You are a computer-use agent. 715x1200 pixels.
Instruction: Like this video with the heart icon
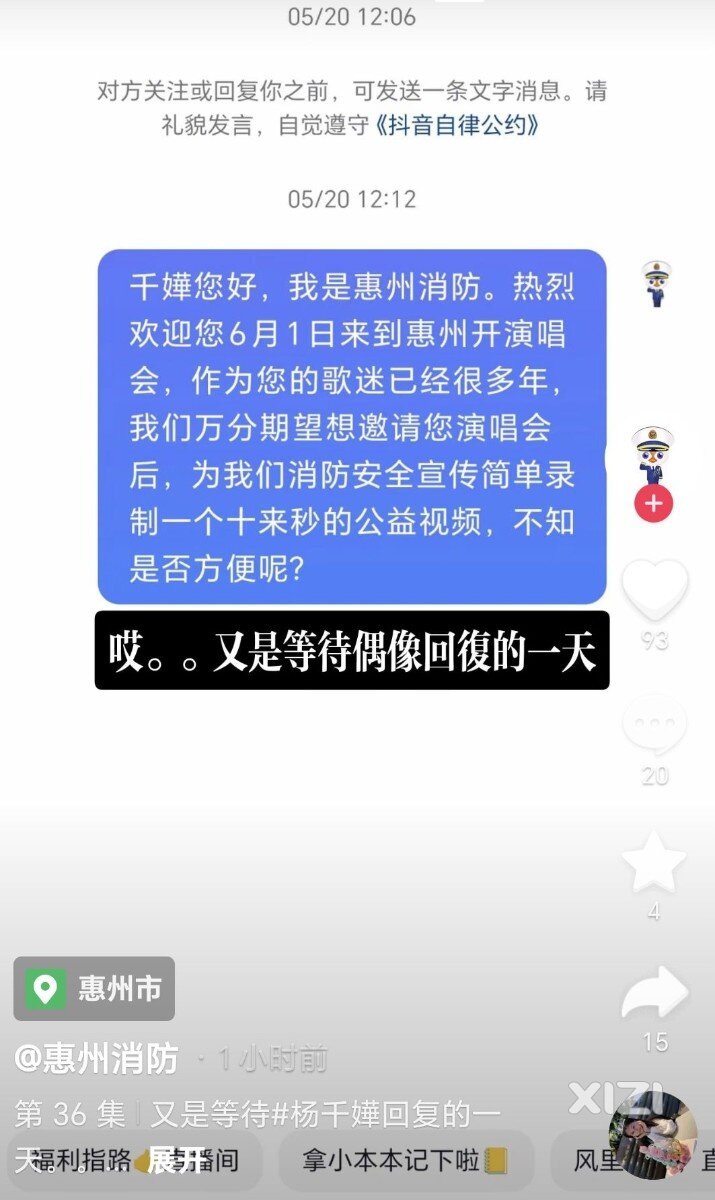[654, 589]
